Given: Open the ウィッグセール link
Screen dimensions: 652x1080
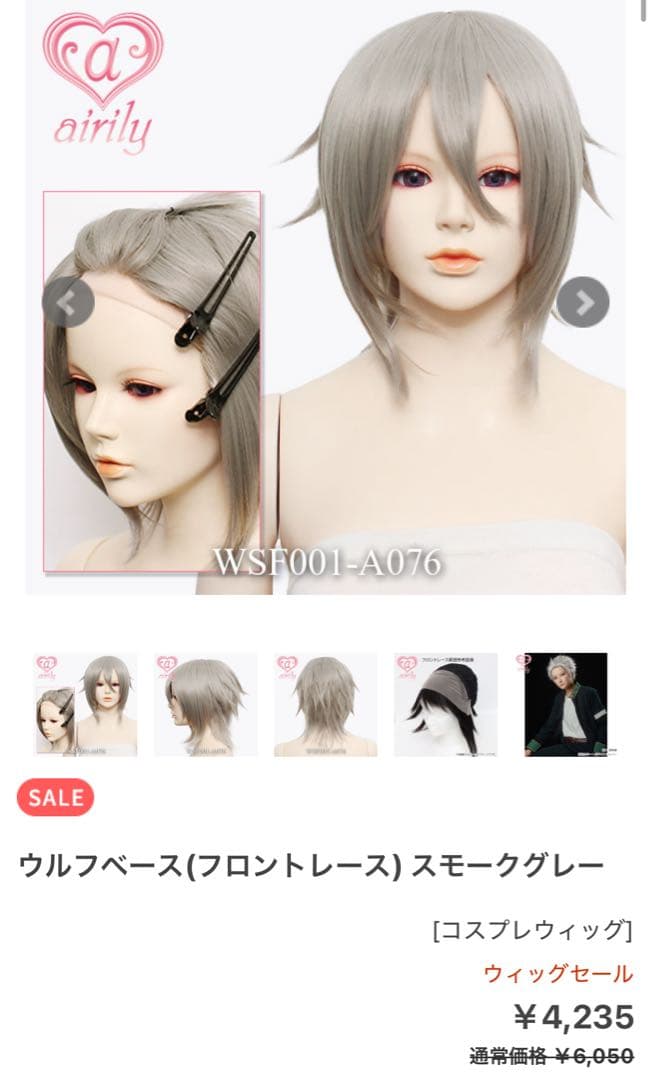Looking at the screenshot, I should click(558, 973).
